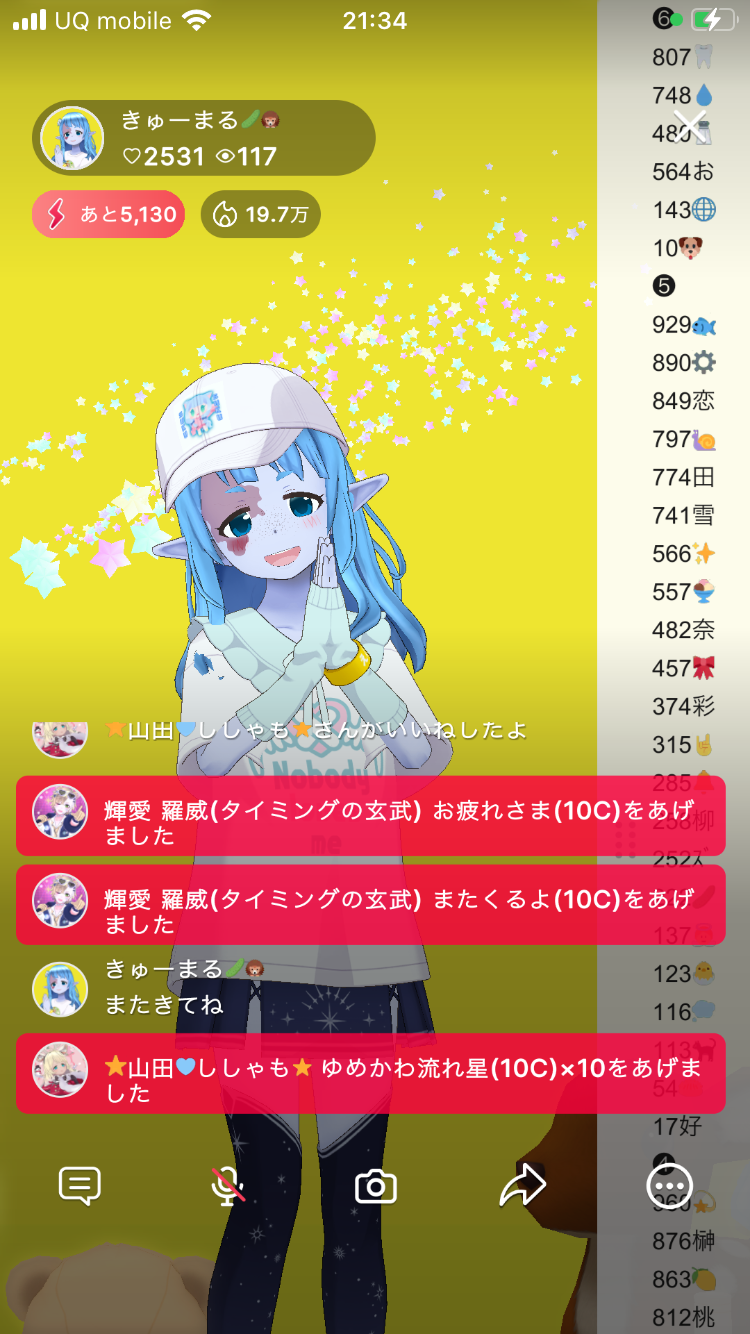Open the 19.7万 flame ranking chip
This screenshot has width=750, height=1334.
click(x=261, y=214)
